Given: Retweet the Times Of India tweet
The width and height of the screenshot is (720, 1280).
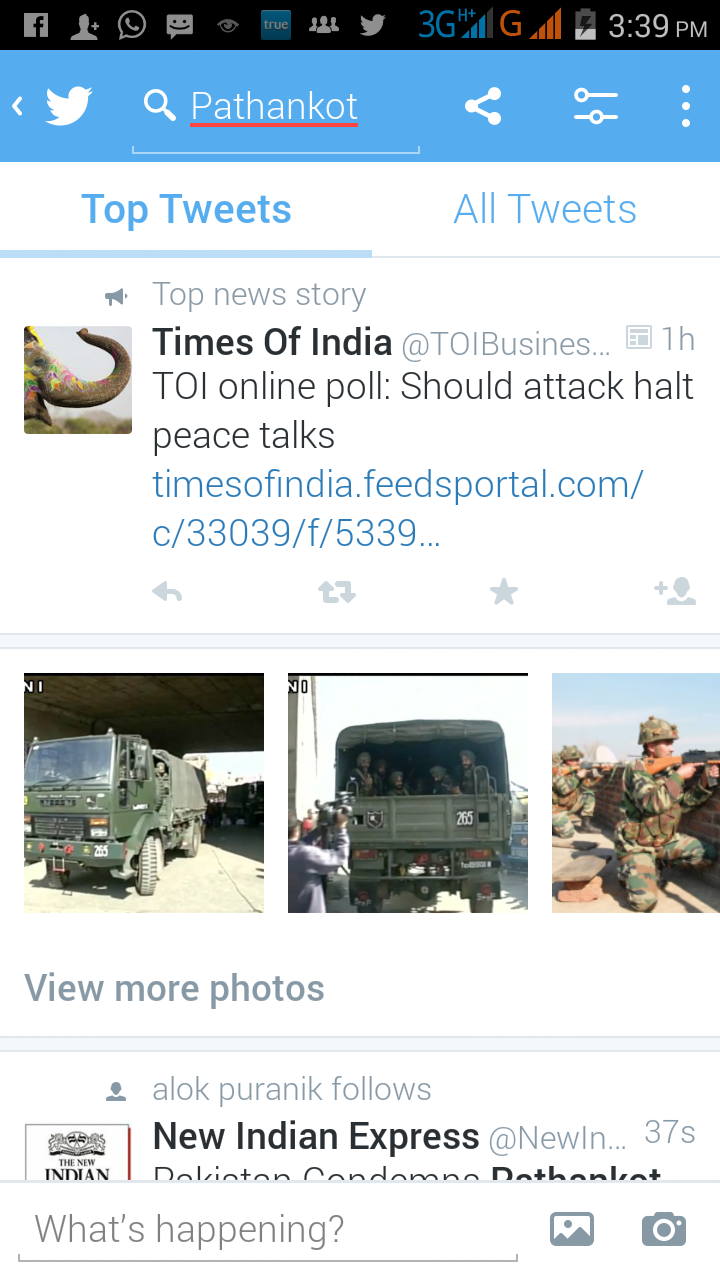Looking at the screenshot, I should (x=337, y=593).
